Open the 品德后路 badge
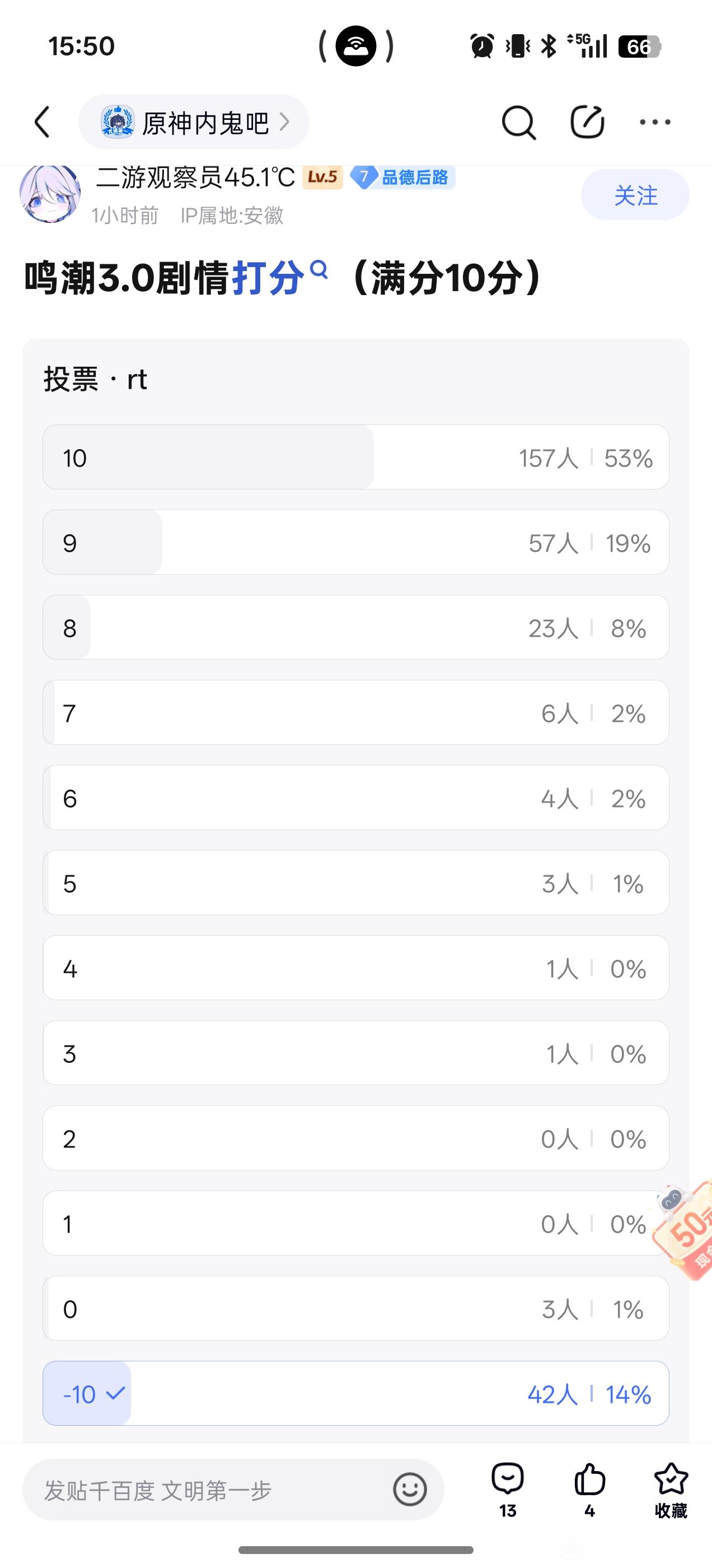Viewport: 712px width, 1568px height. click(x=403, y=177)
